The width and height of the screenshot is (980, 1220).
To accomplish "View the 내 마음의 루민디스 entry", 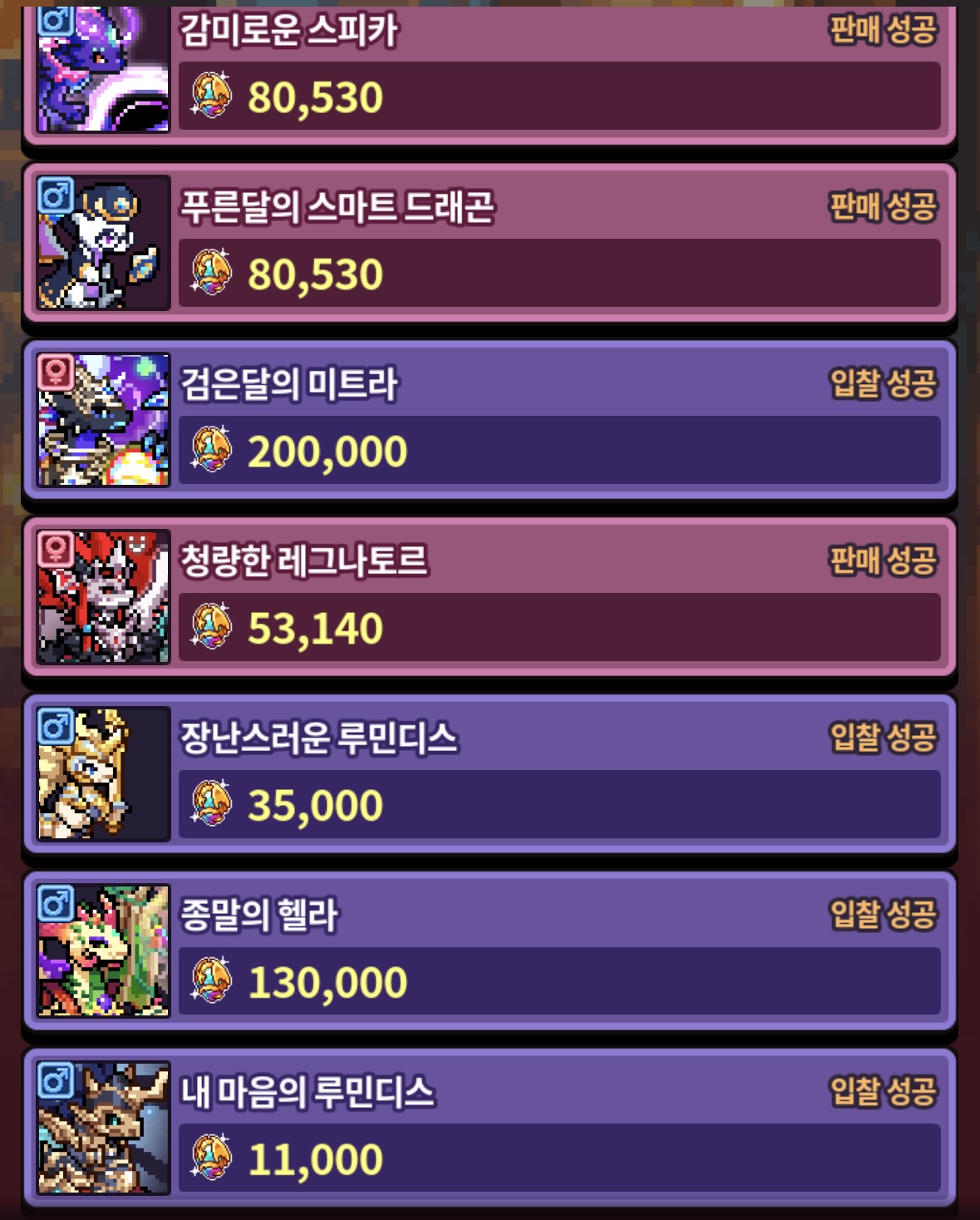I will (490, 1128).
